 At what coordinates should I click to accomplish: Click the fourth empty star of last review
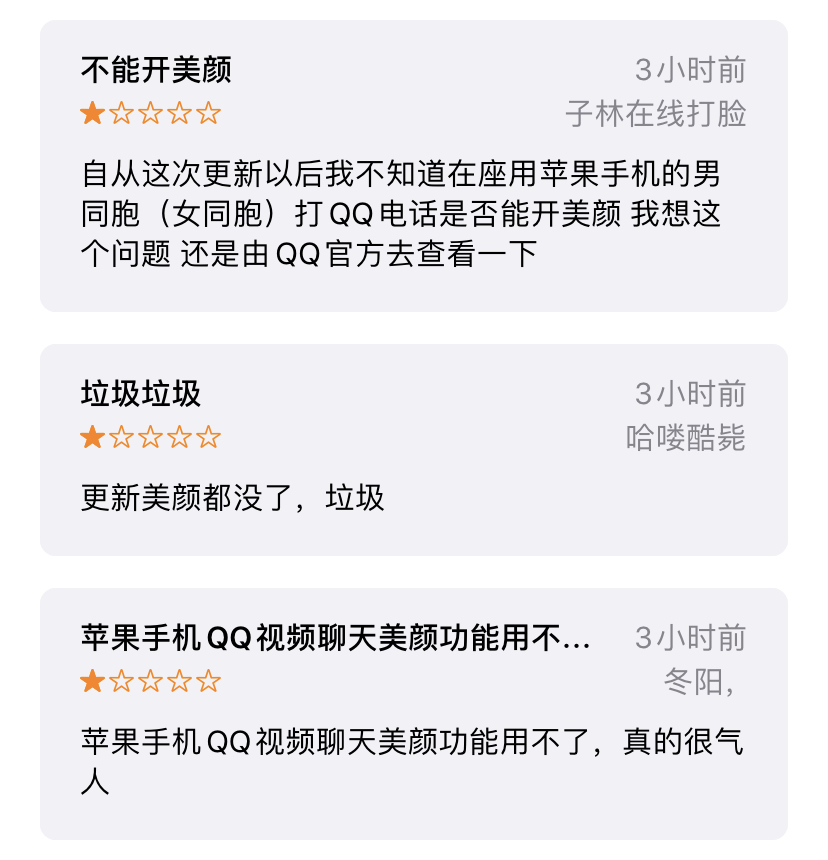click(x=181, y=683)
